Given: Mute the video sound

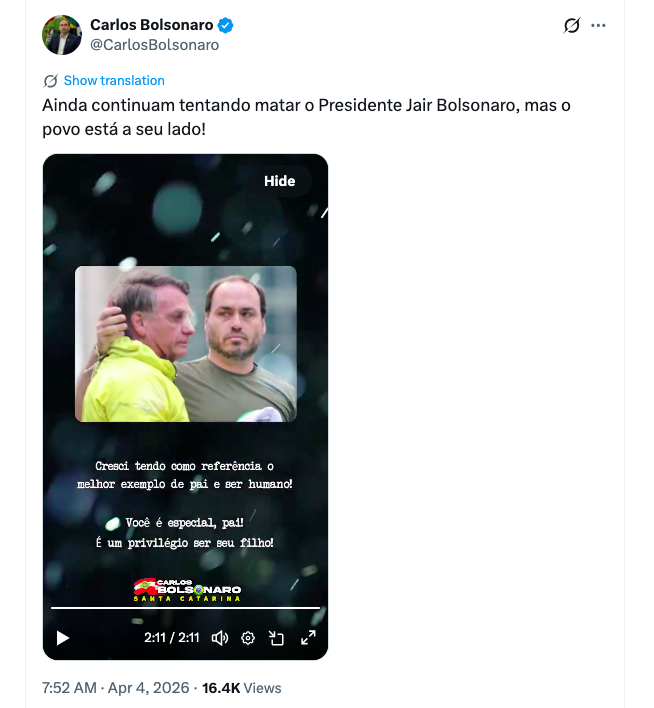Looking at the screenshot, I should [220, 638].
